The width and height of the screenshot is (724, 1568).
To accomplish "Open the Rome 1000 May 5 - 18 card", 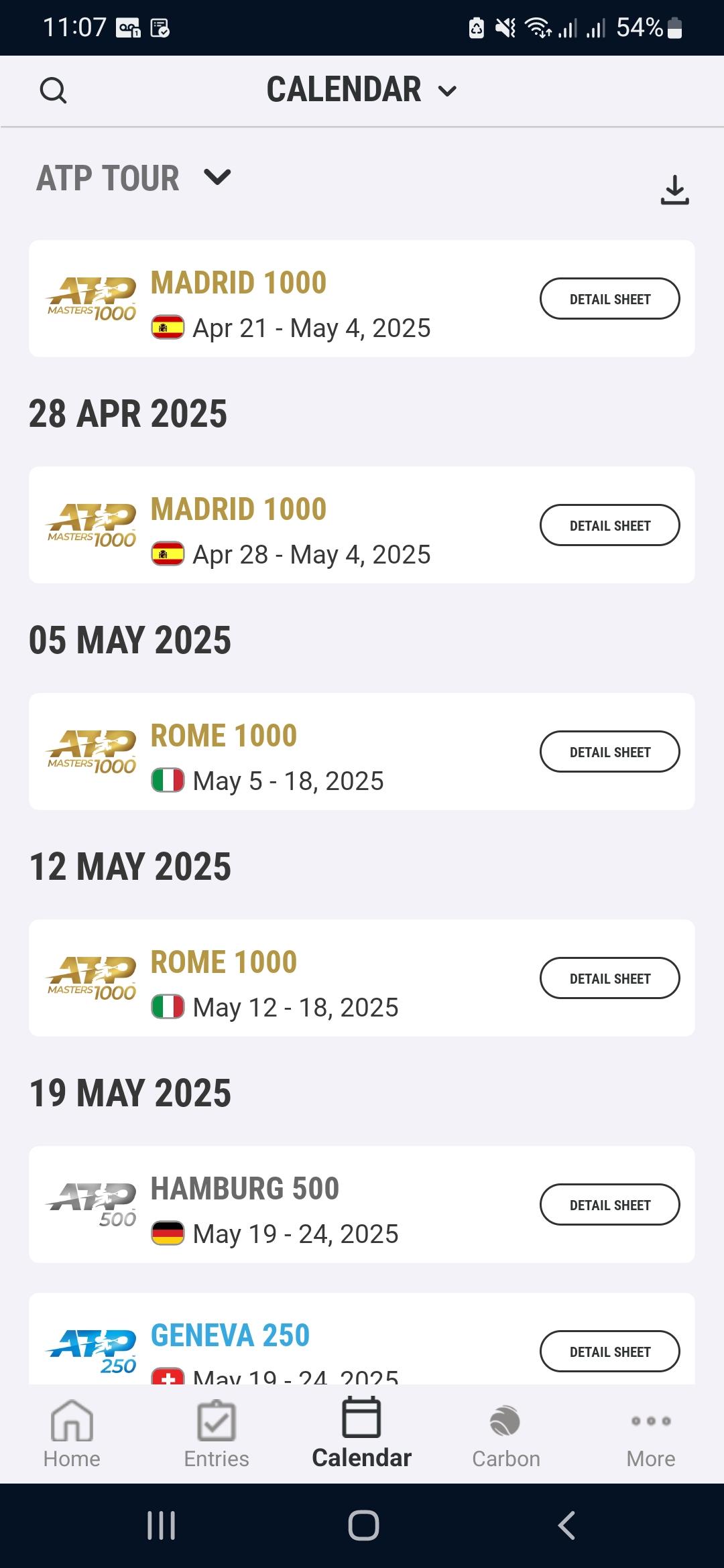I will coord(302,752).
